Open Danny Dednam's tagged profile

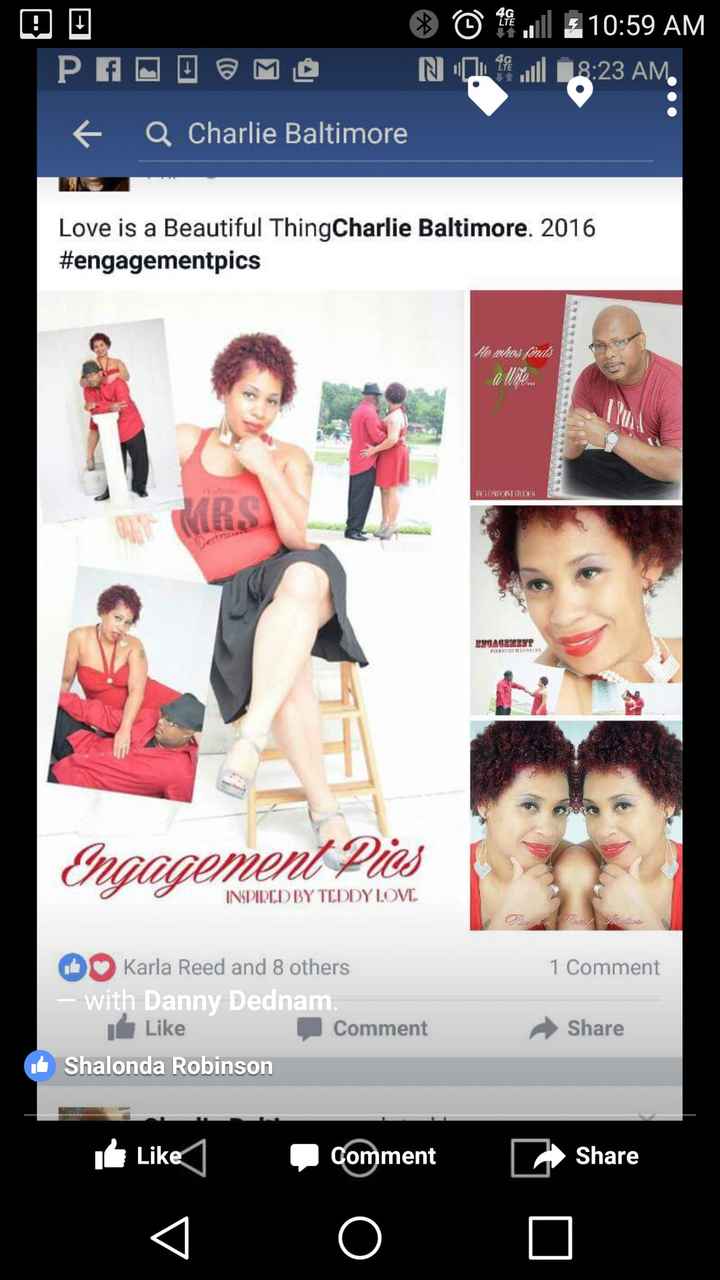click(238, 1000)
